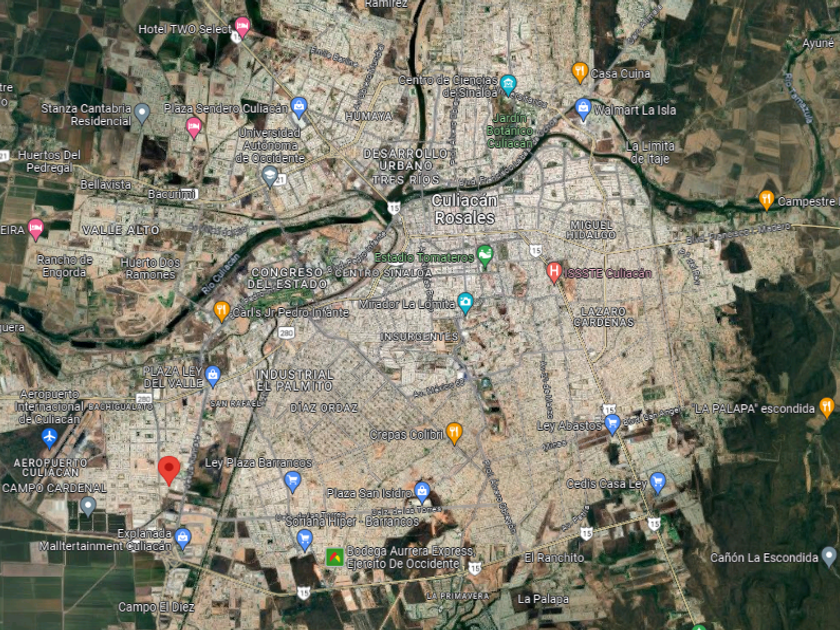Image resolution: width=840 pixels, height=630 pixels.
Task: Open the ISSSTE Culiacán hospital pin
Action: [x=554, y=271]
